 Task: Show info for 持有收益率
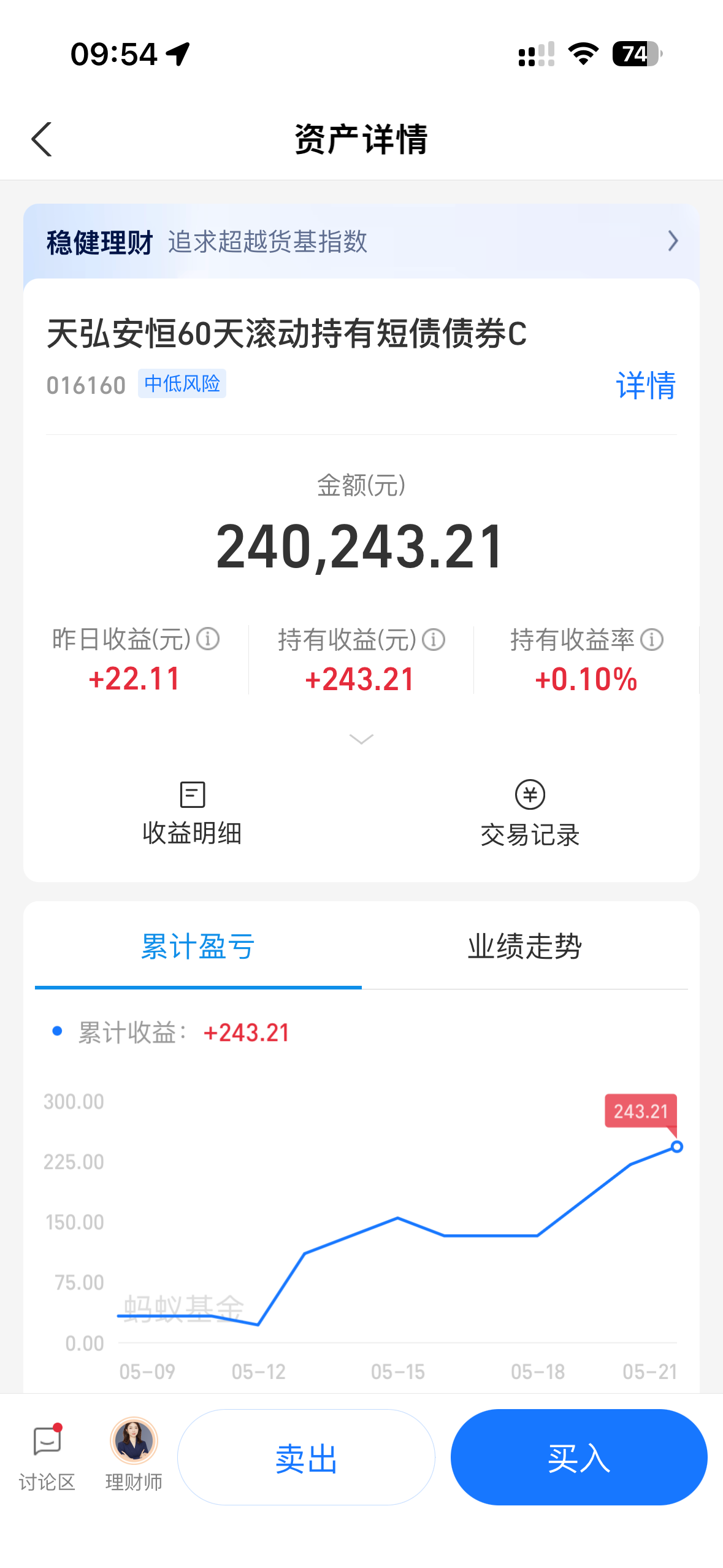coord(652,640)
